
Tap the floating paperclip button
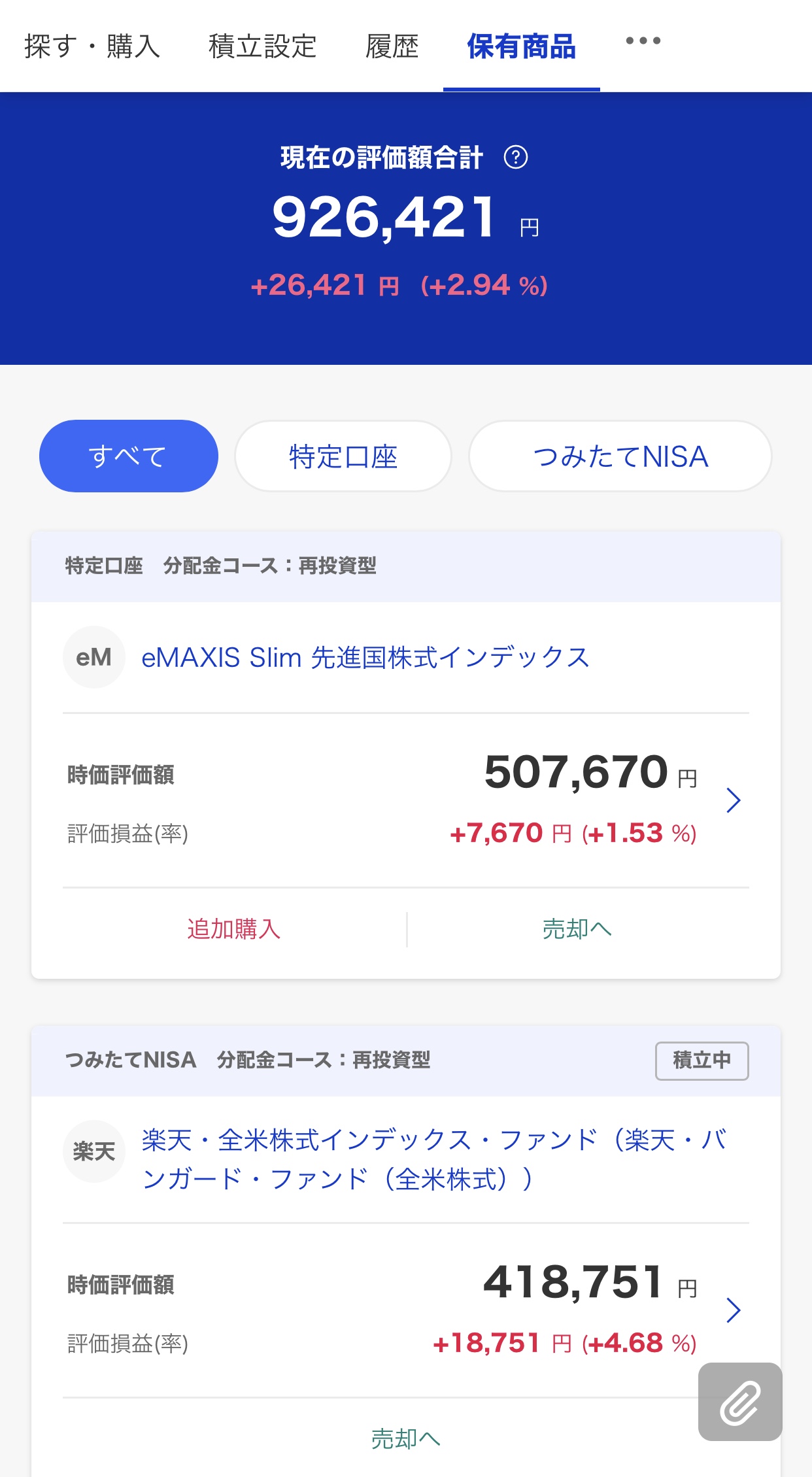[x=740, y=1402]
